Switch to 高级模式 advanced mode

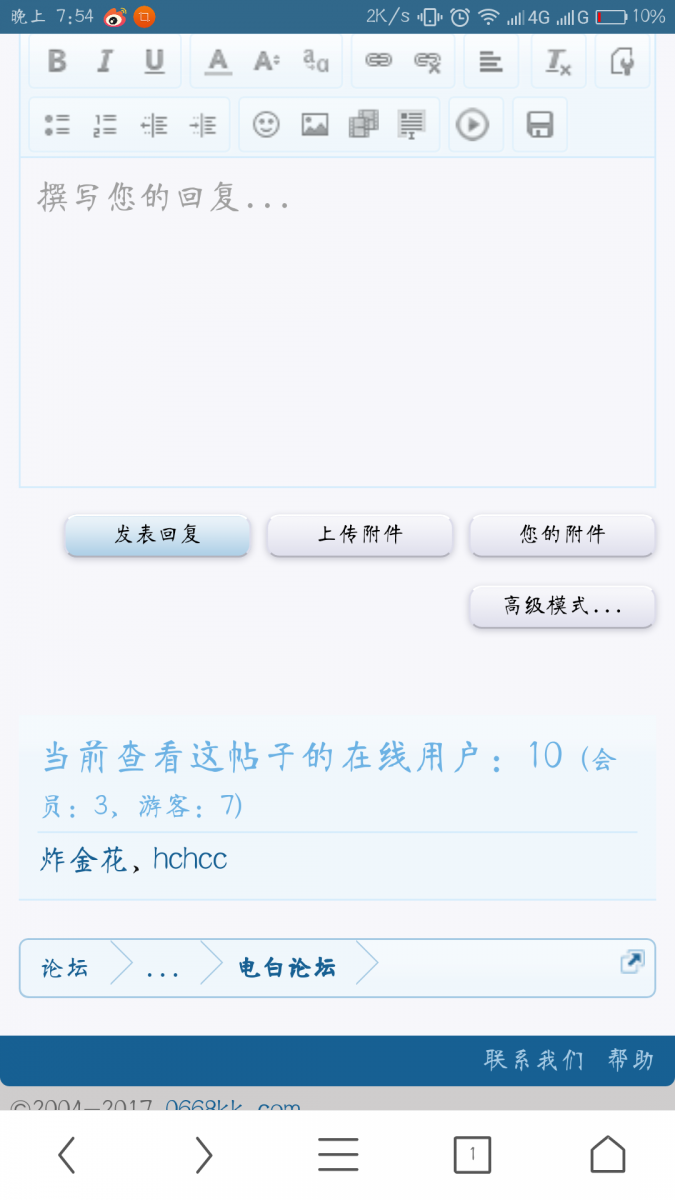coord(562,607)
